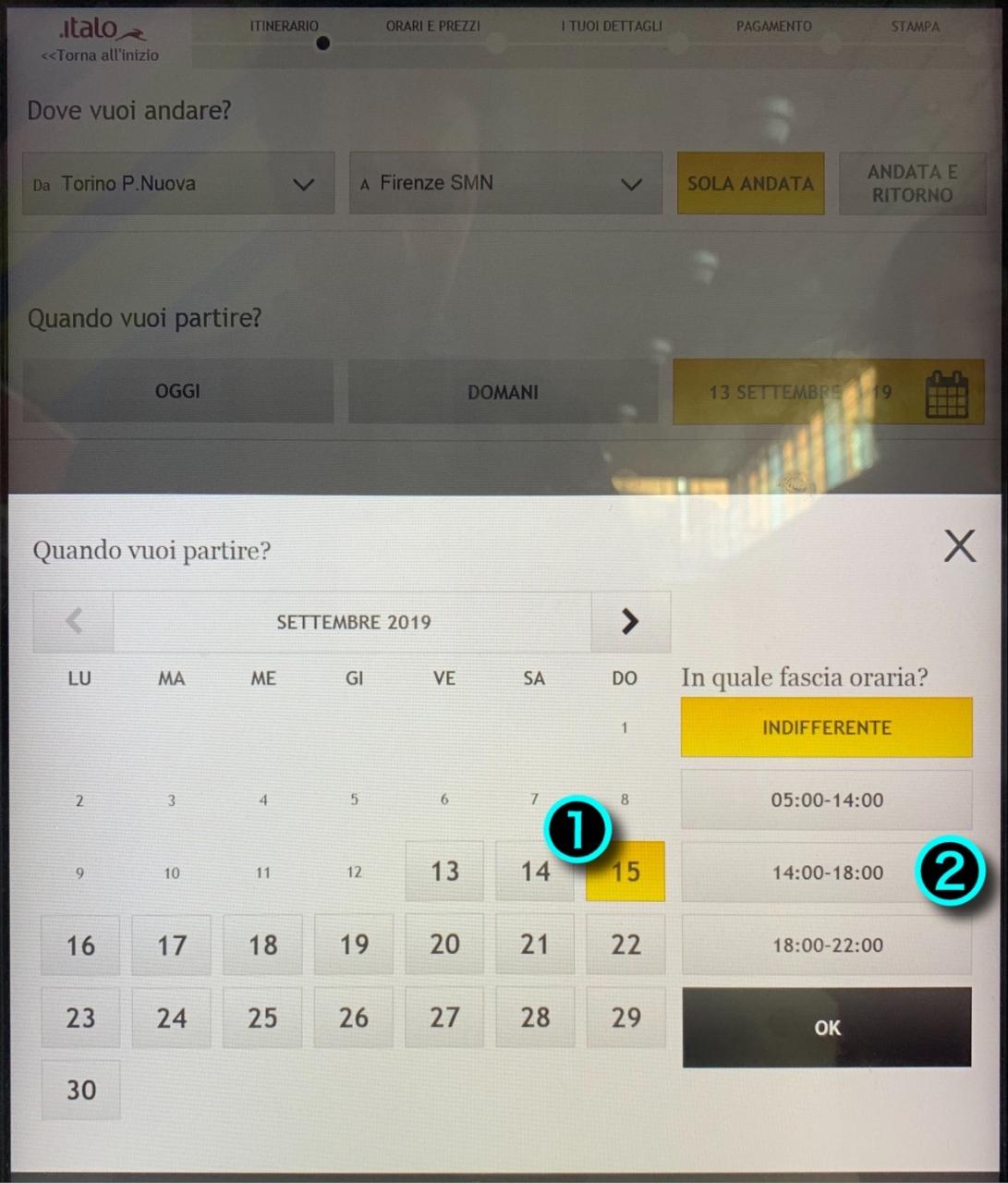
Task: Pick September 22 on the calendar
Action: point(625,944)
